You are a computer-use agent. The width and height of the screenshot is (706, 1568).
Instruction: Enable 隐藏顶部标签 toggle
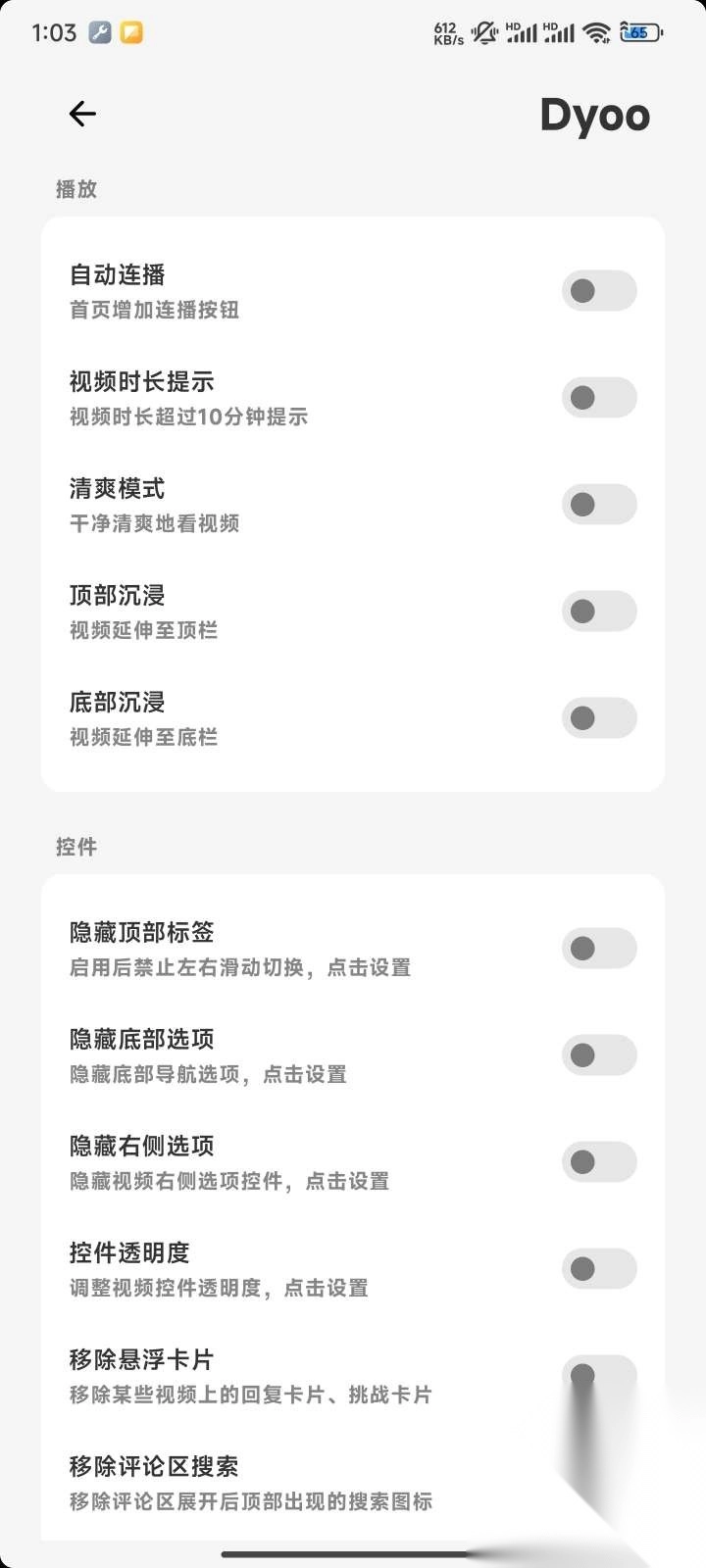click(x=598, y=949)
